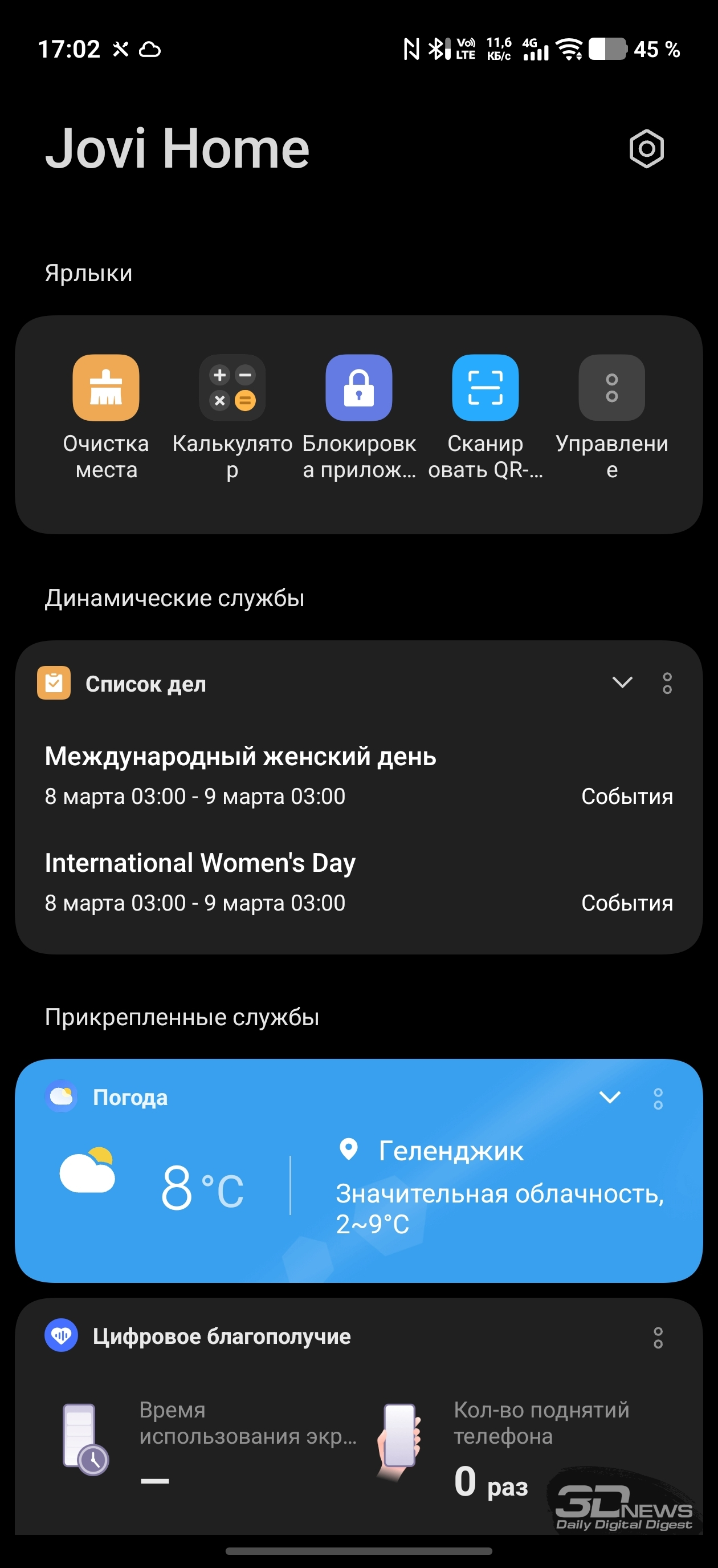Screen dimensions: 718x1568
Task: Open the Управление shortcuts manager
Action: (611, 388)
